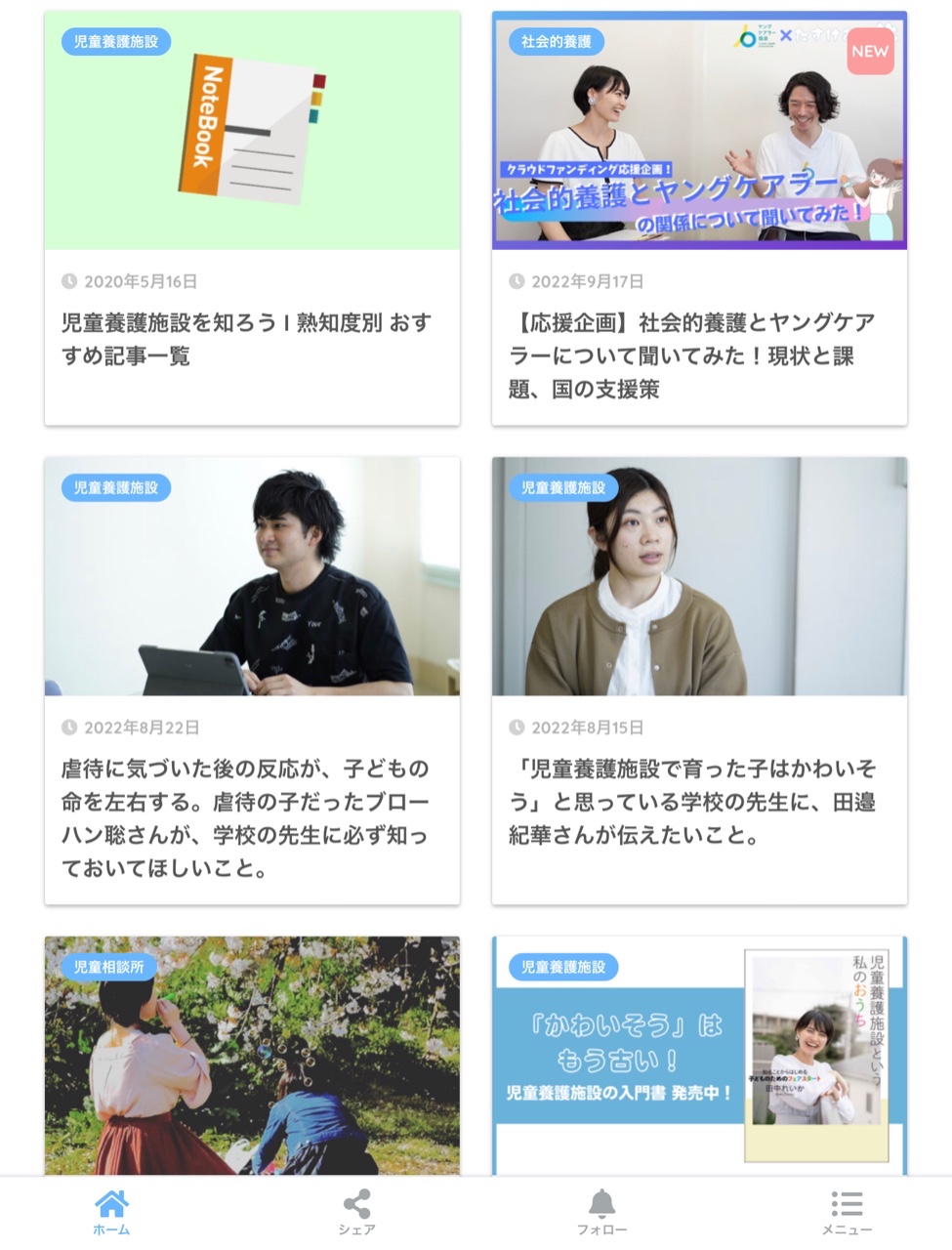Tap the ホーム tab
Screen dimensions: 952x1250
click(111, 1212)
